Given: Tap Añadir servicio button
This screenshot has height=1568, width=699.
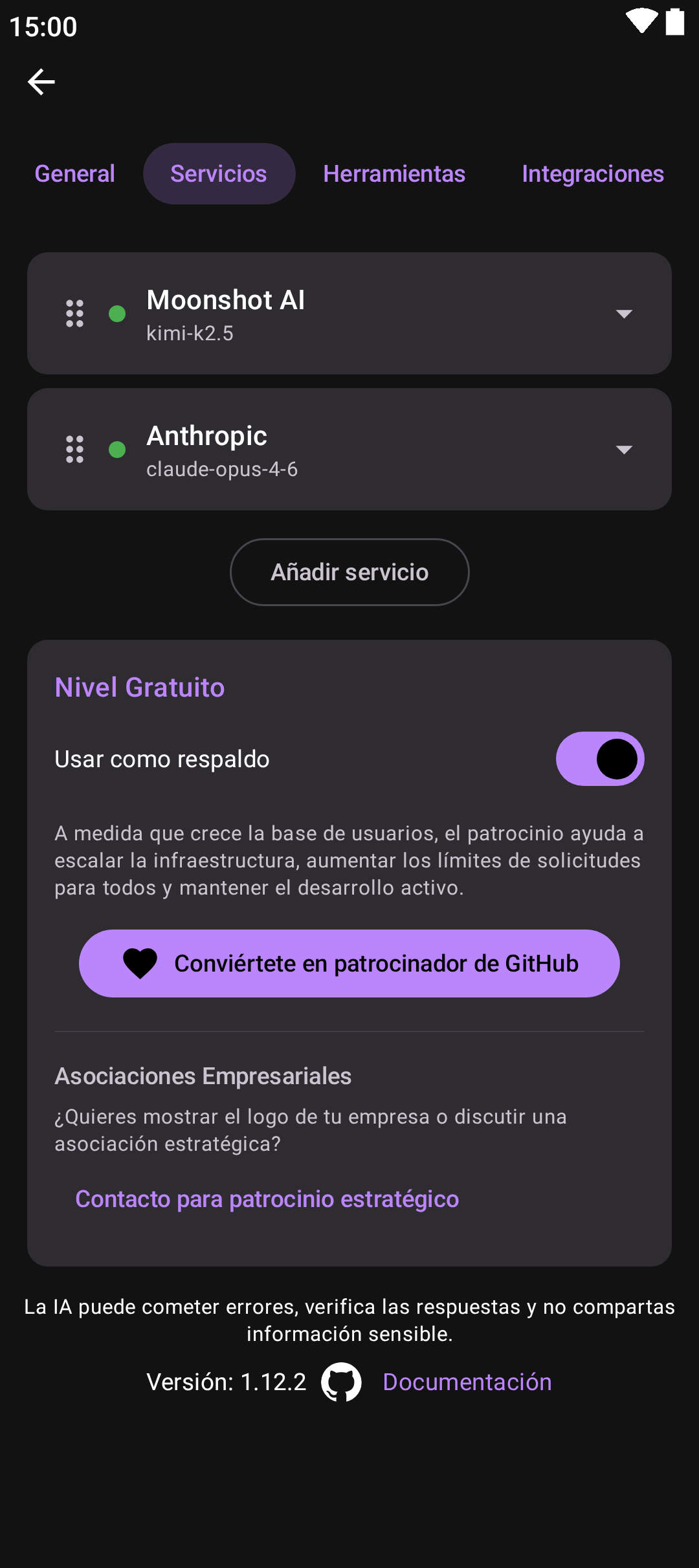Looking at the screenshot, I should pos(349,572).
